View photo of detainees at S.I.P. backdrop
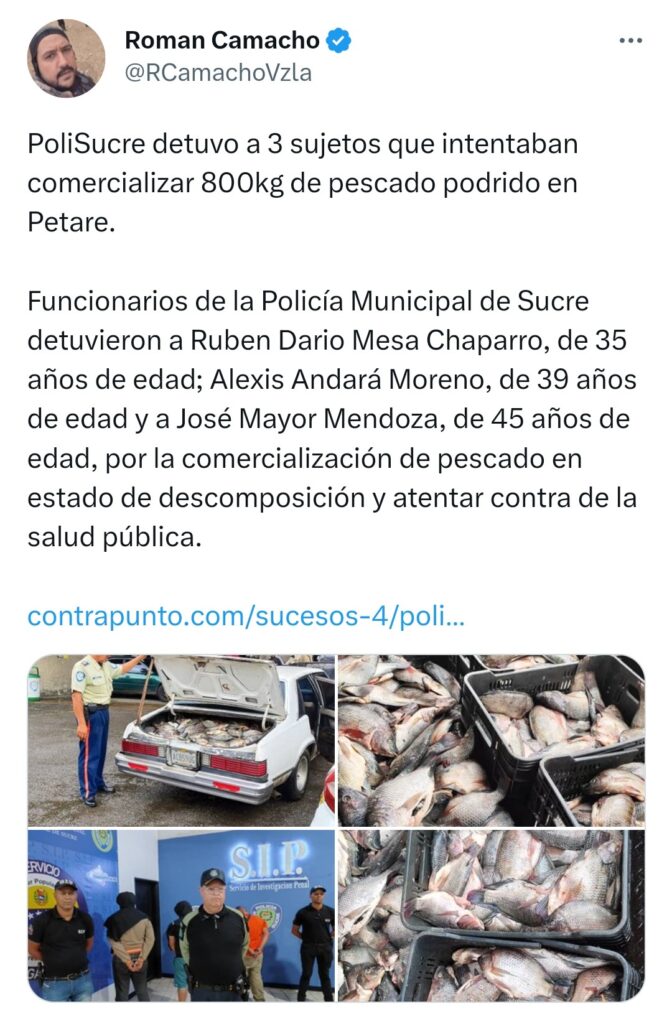This screenshot has height=1024, width=672. [x=181, y=916]
